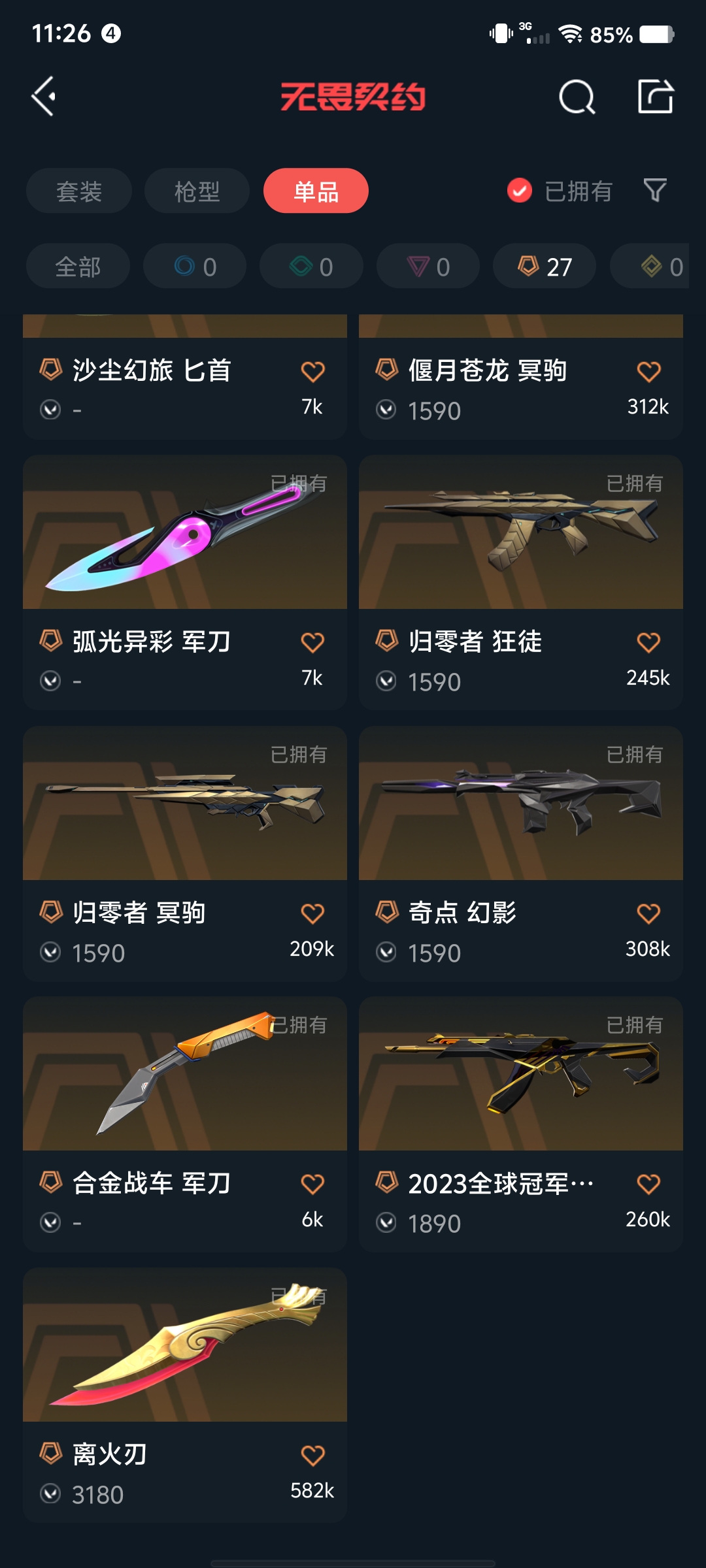Like the 2023全球冠军 skin
Screen dimensions: 706x1568
pos(648,1184)
